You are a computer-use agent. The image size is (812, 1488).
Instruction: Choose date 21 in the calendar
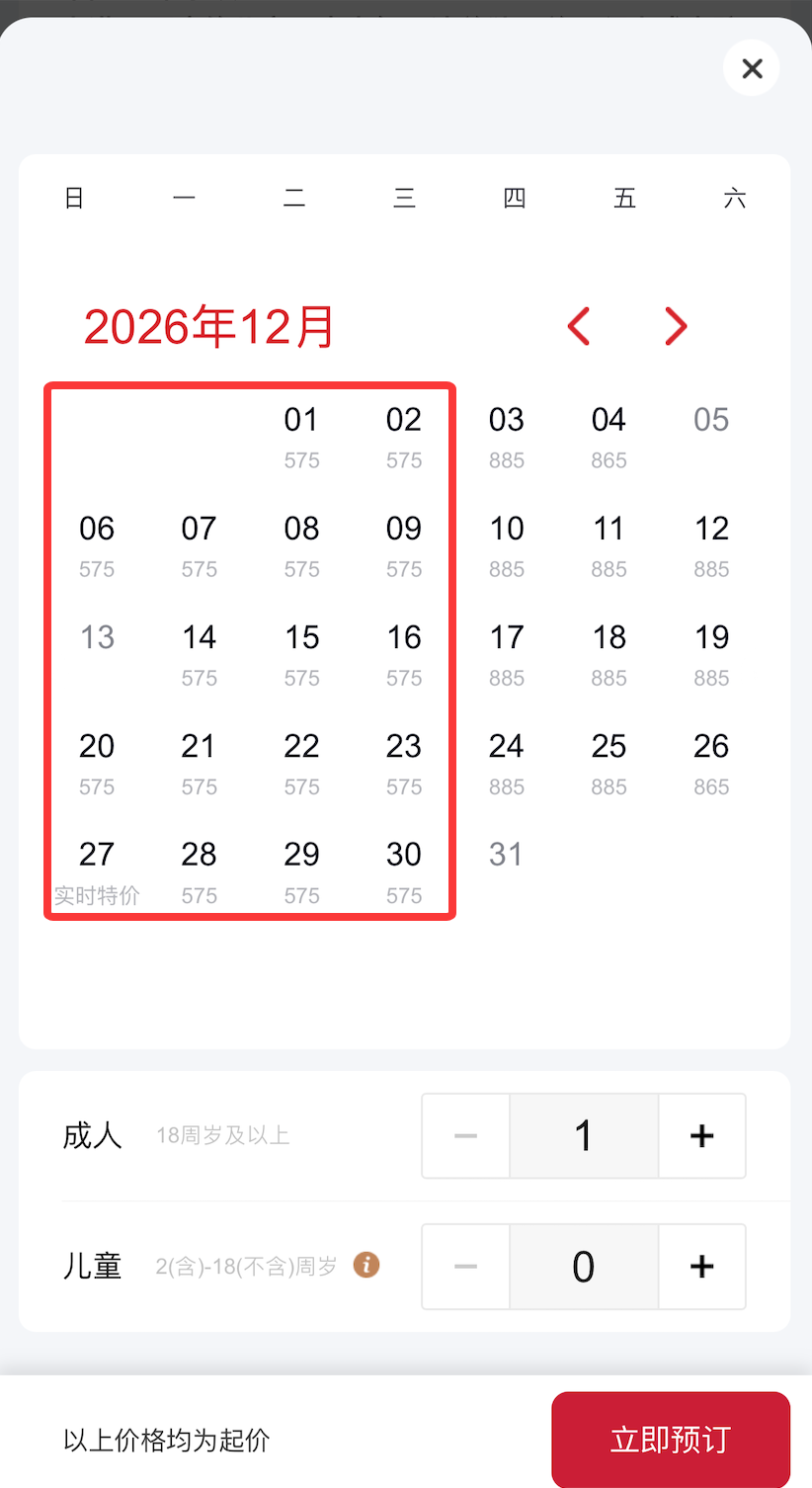pos(199,764)
